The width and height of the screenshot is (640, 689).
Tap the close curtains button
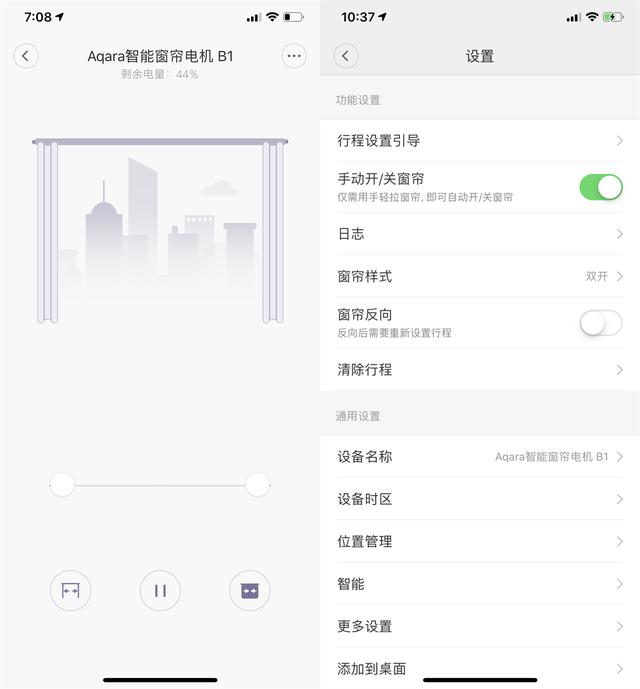point(250,590)
